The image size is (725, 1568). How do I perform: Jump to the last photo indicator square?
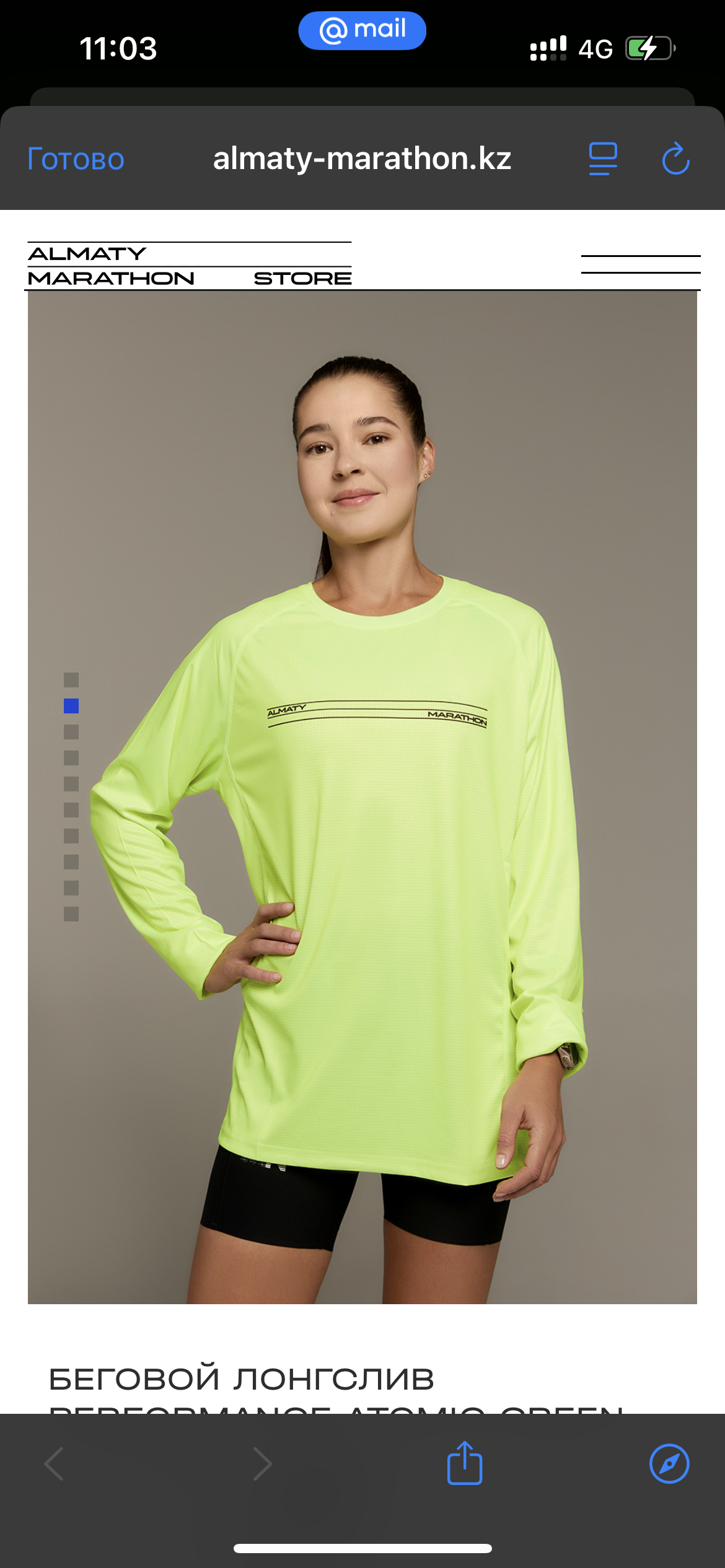click(71, 914)
